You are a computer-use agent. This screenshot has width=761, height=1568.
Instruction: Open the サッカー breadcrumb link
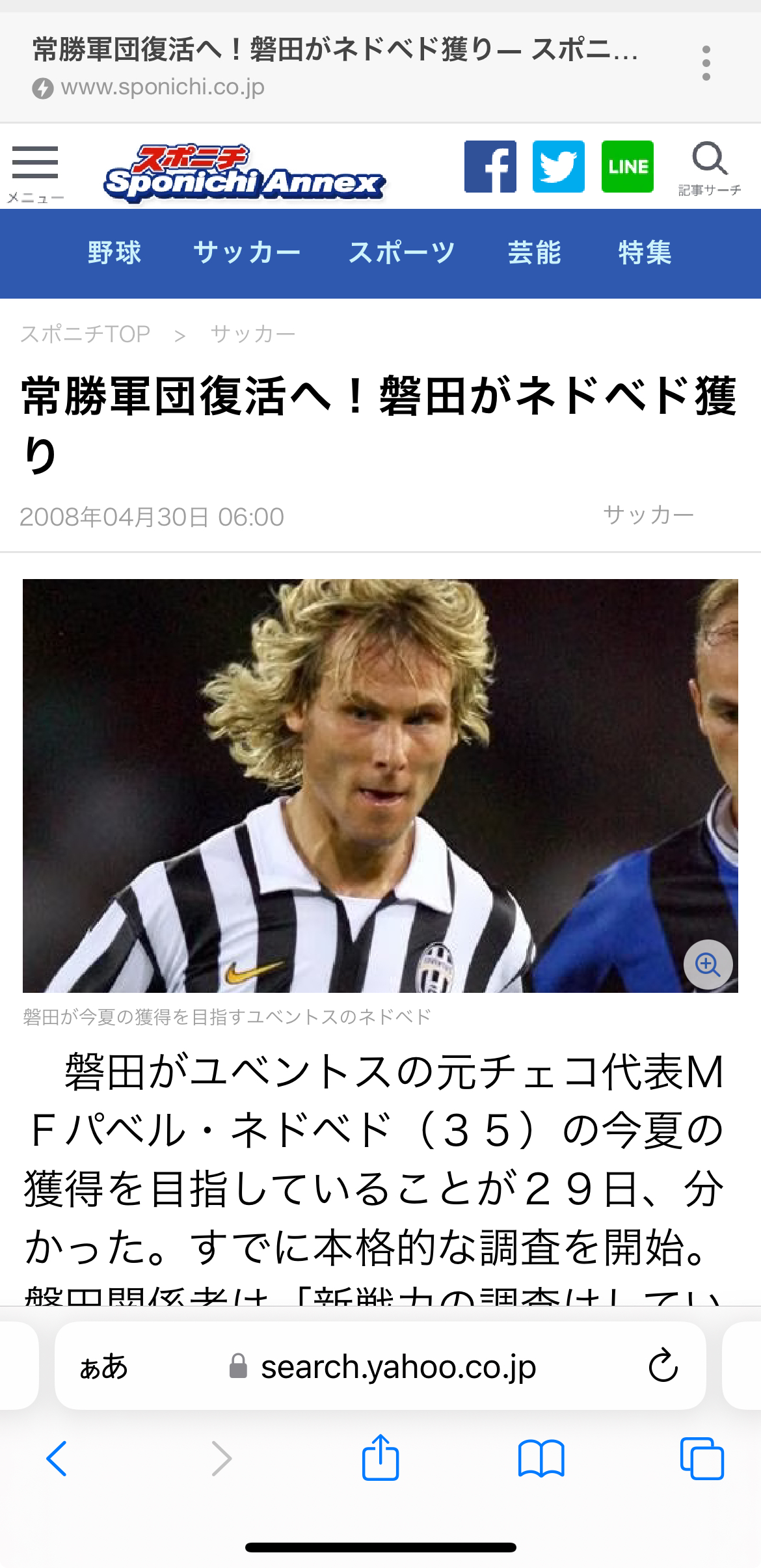tap(253, 334)
